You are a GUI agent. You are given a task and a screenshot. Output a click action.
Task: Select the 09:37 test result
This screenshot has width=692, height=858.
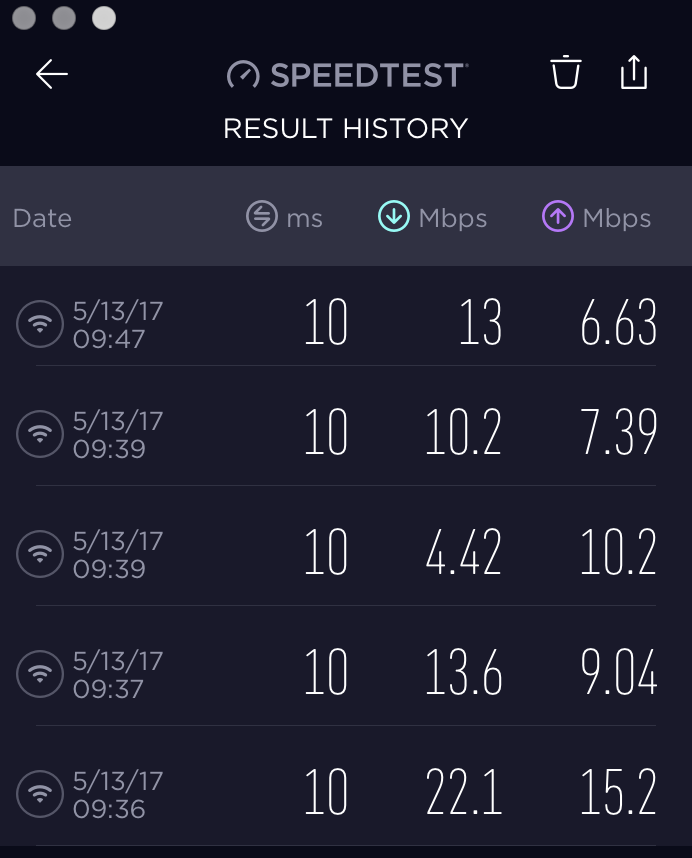[x=346, y=674]
